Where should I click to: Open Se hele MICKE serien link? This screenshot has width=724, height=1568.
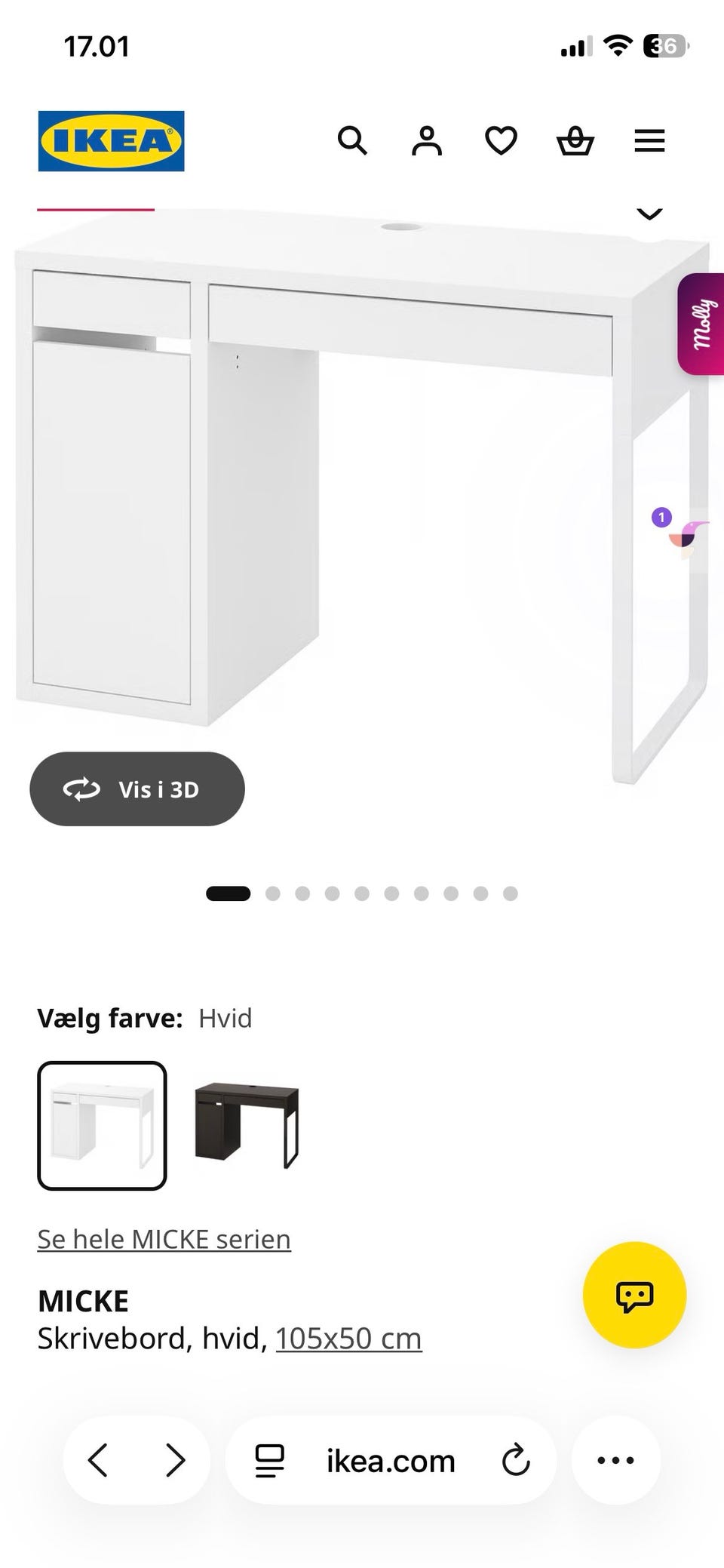[164, 1238]
